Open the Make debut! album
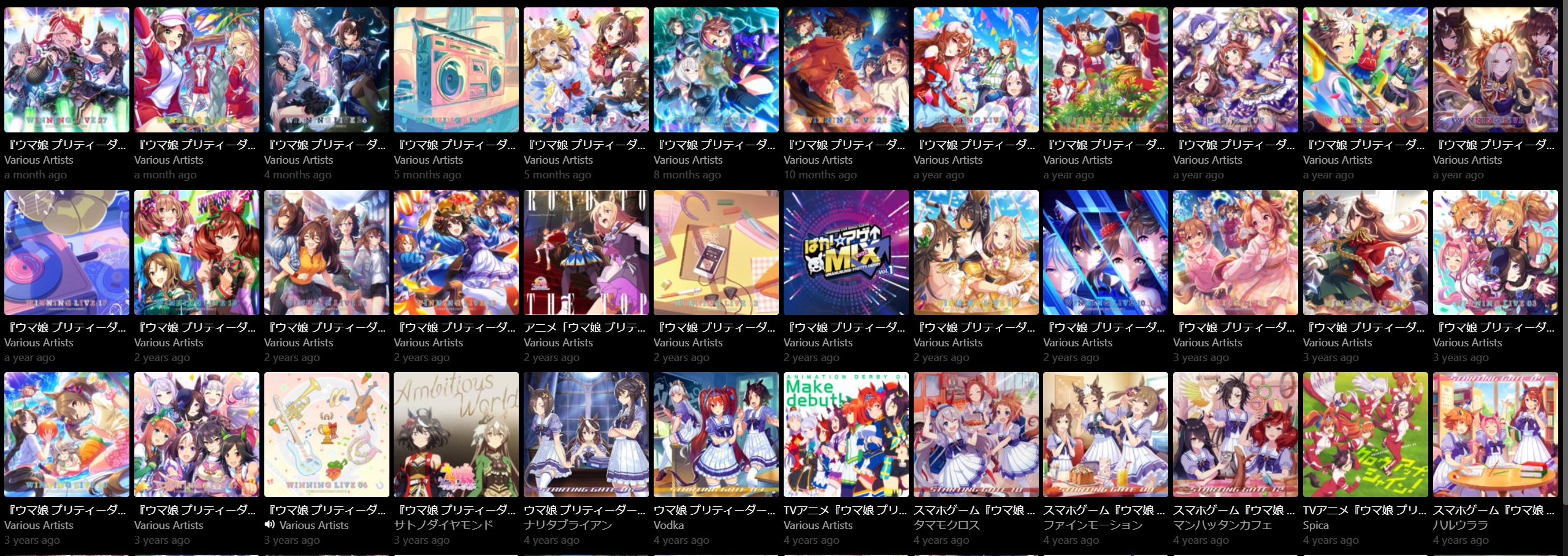 [x=846, y=435]
